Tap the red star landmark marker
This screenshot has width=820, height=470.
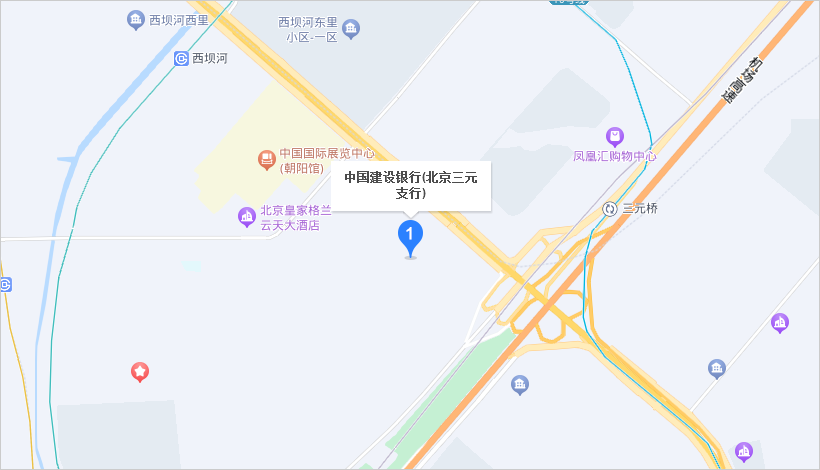click(x=141, y=372)
